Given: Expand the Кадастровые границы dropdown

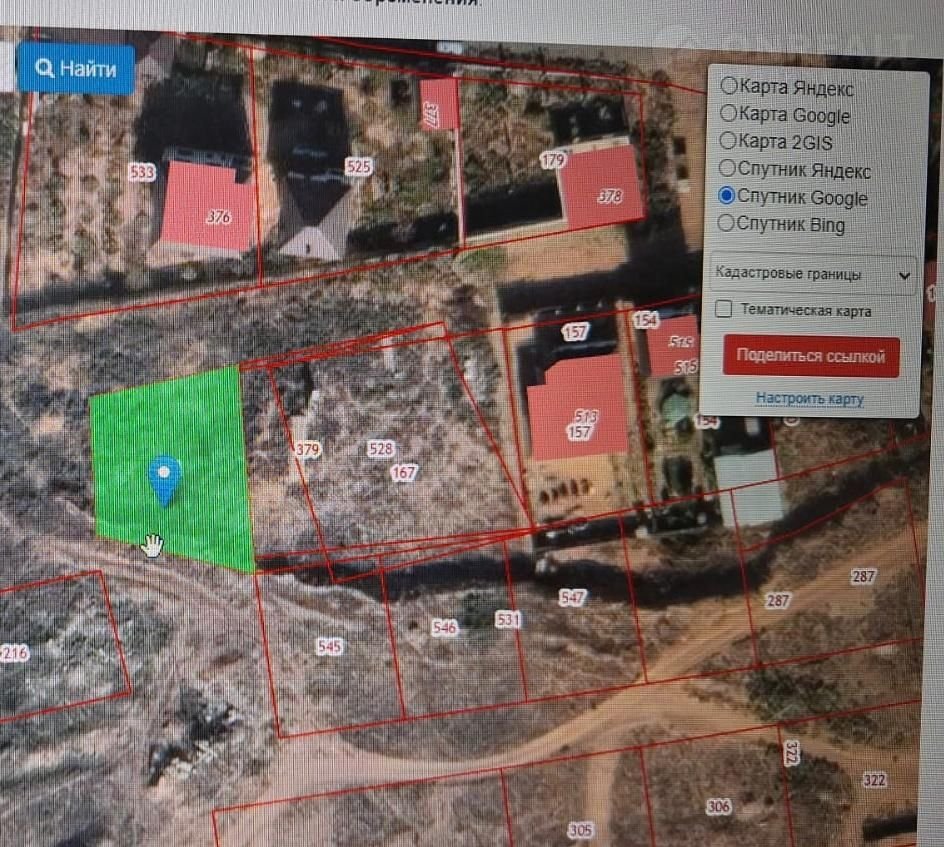Looking at the screenshot, I should coord(812,274).
